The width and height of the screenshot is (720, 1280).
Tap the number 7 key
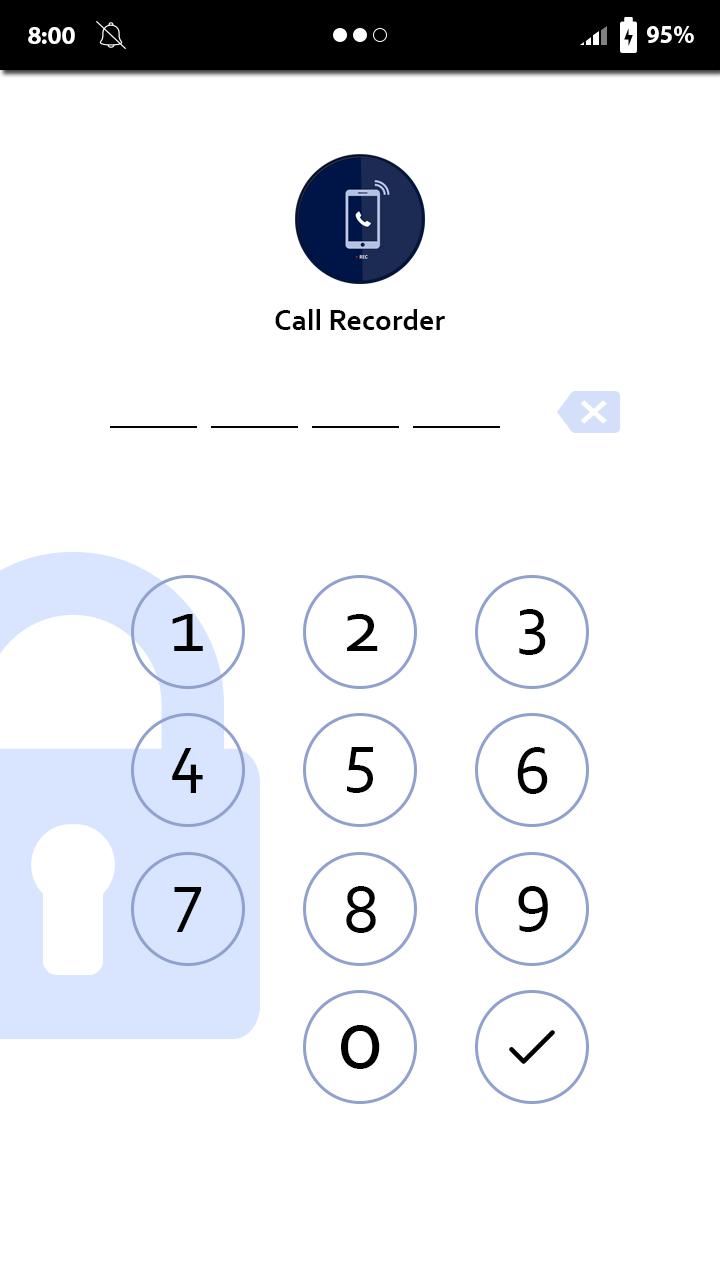pyautogui.click(x=188, y=909)
